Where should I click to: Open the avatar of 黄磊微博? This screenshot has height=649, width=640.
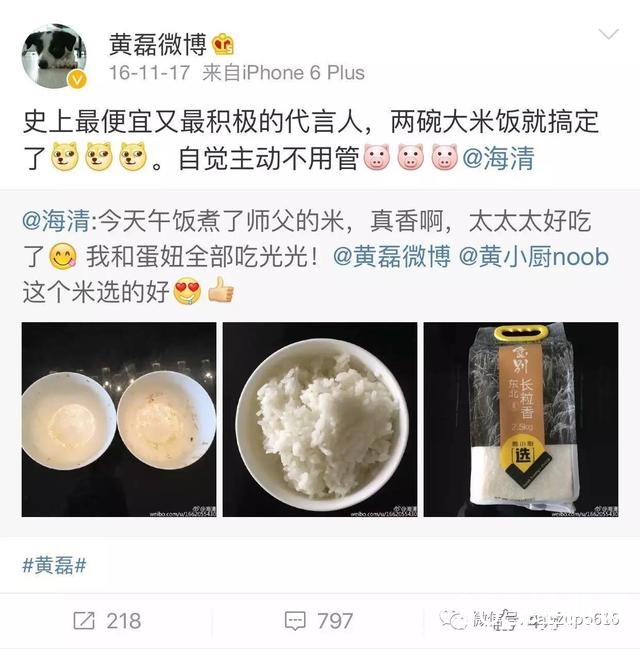point(55,58)
